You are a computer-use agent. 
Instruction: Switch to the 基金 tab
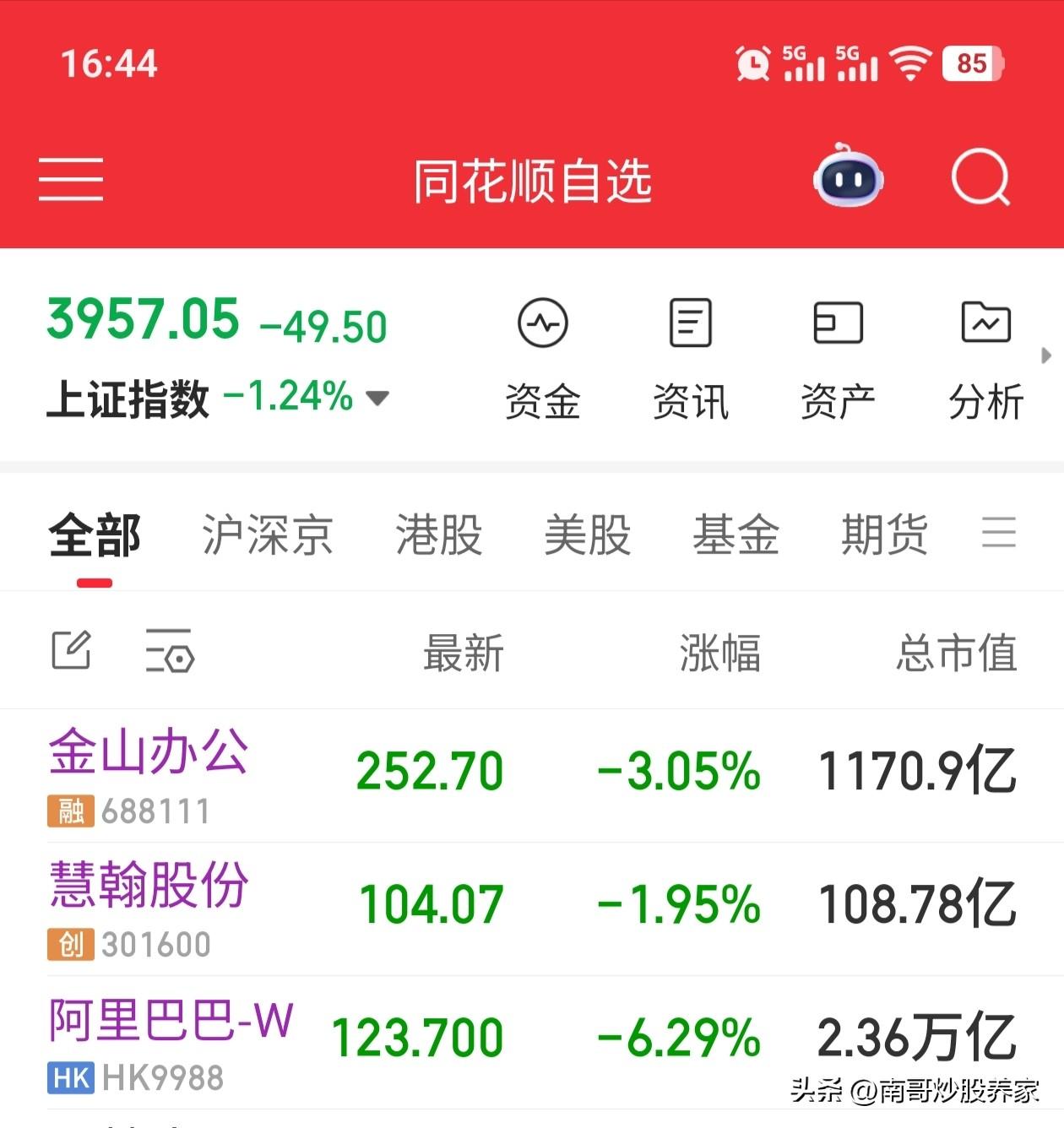(x=736, y=534)
